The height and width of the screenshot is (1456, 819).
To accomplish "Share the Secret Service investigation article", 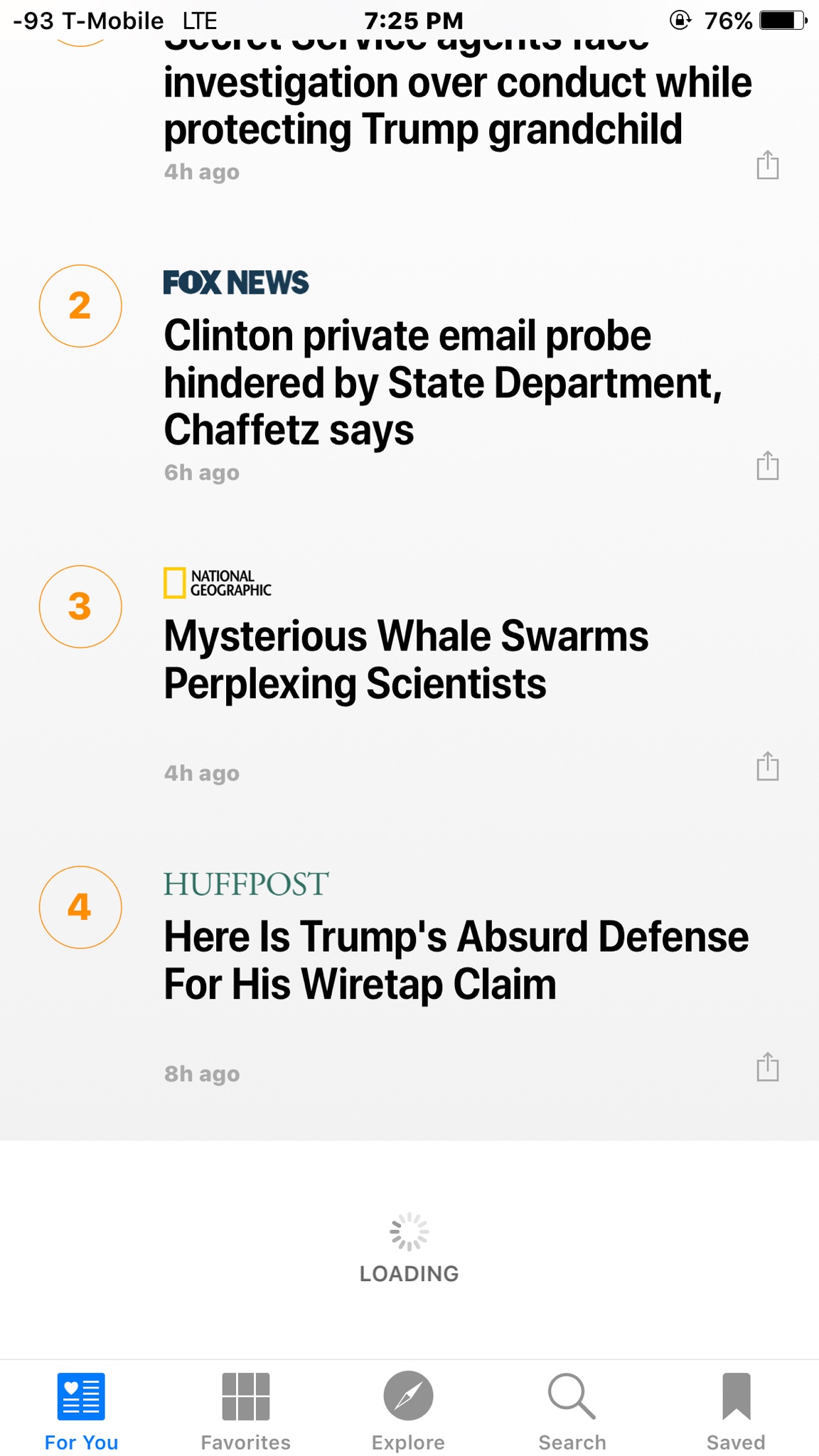I will point(767,166).
